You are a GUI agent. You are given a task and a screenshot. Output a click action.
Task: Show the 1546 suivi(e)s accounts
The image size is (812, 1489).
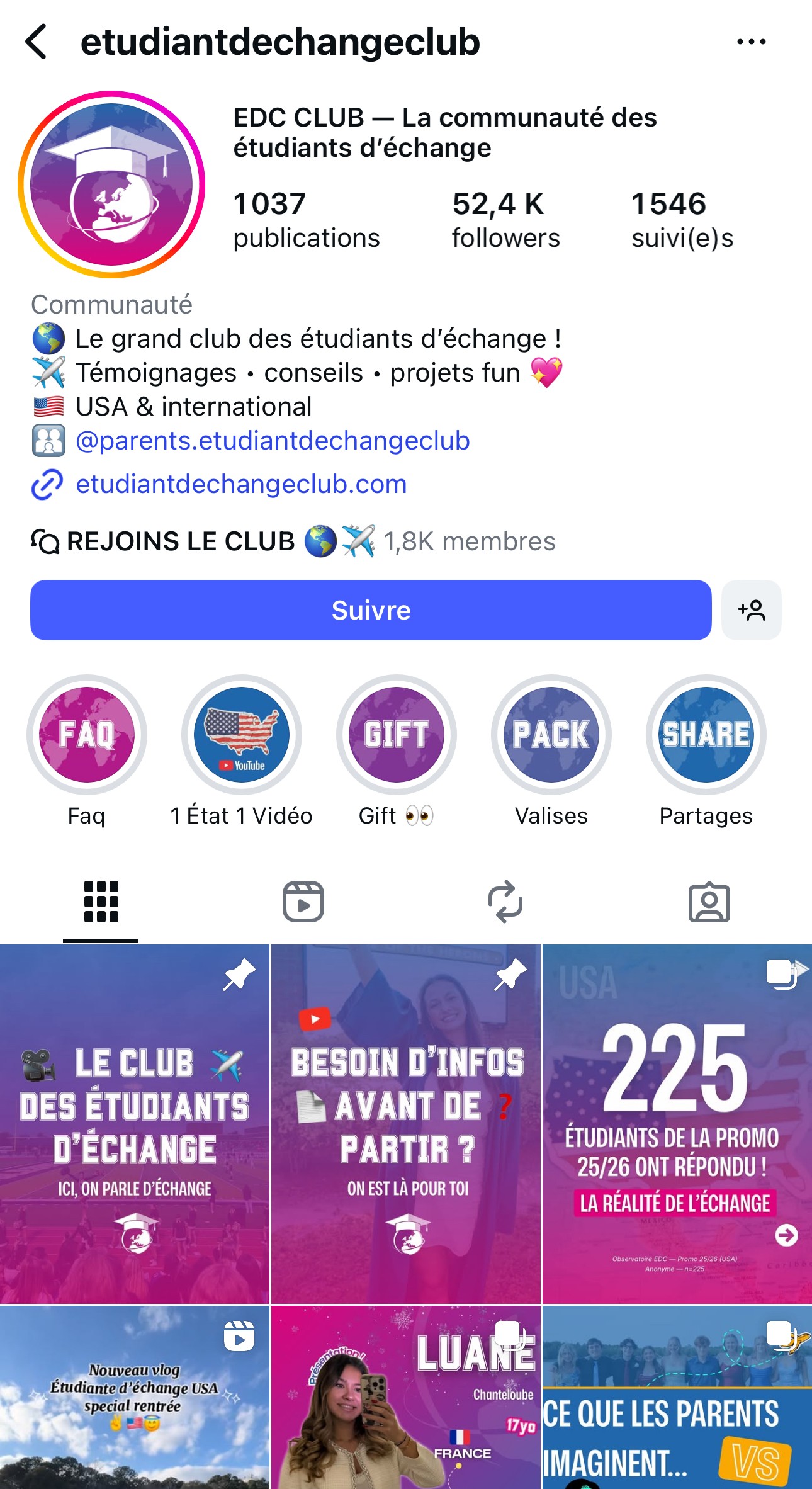tap(682, 220)
